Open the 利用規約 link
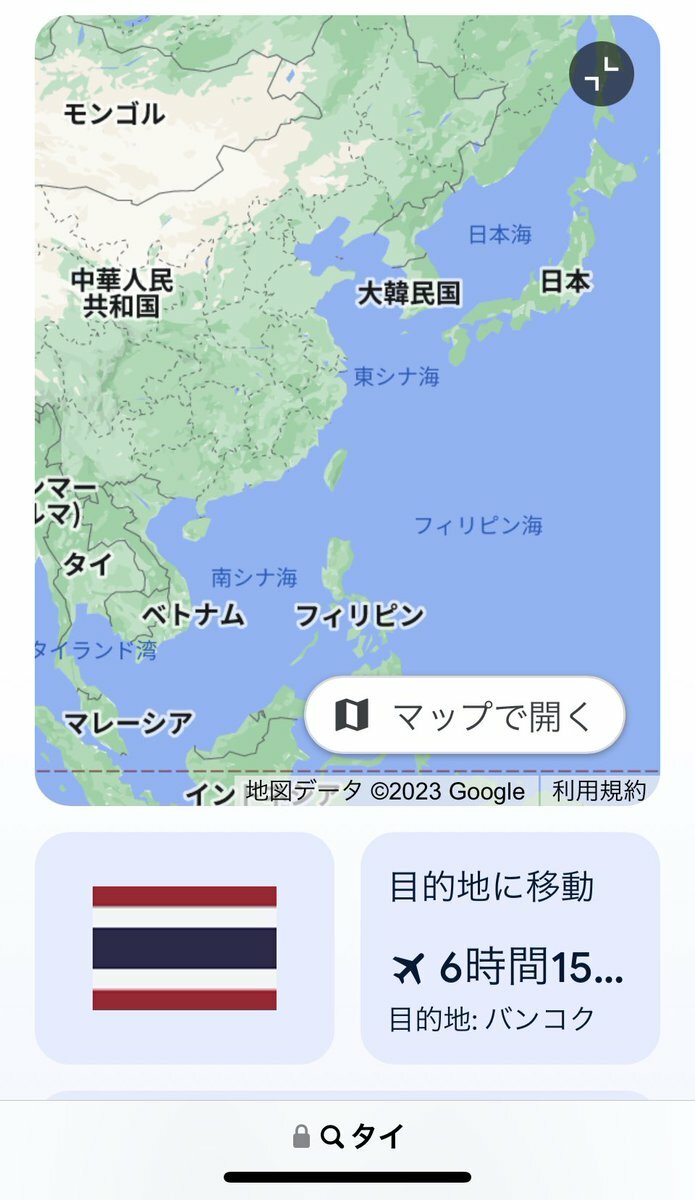 click(x=599, y=791)
